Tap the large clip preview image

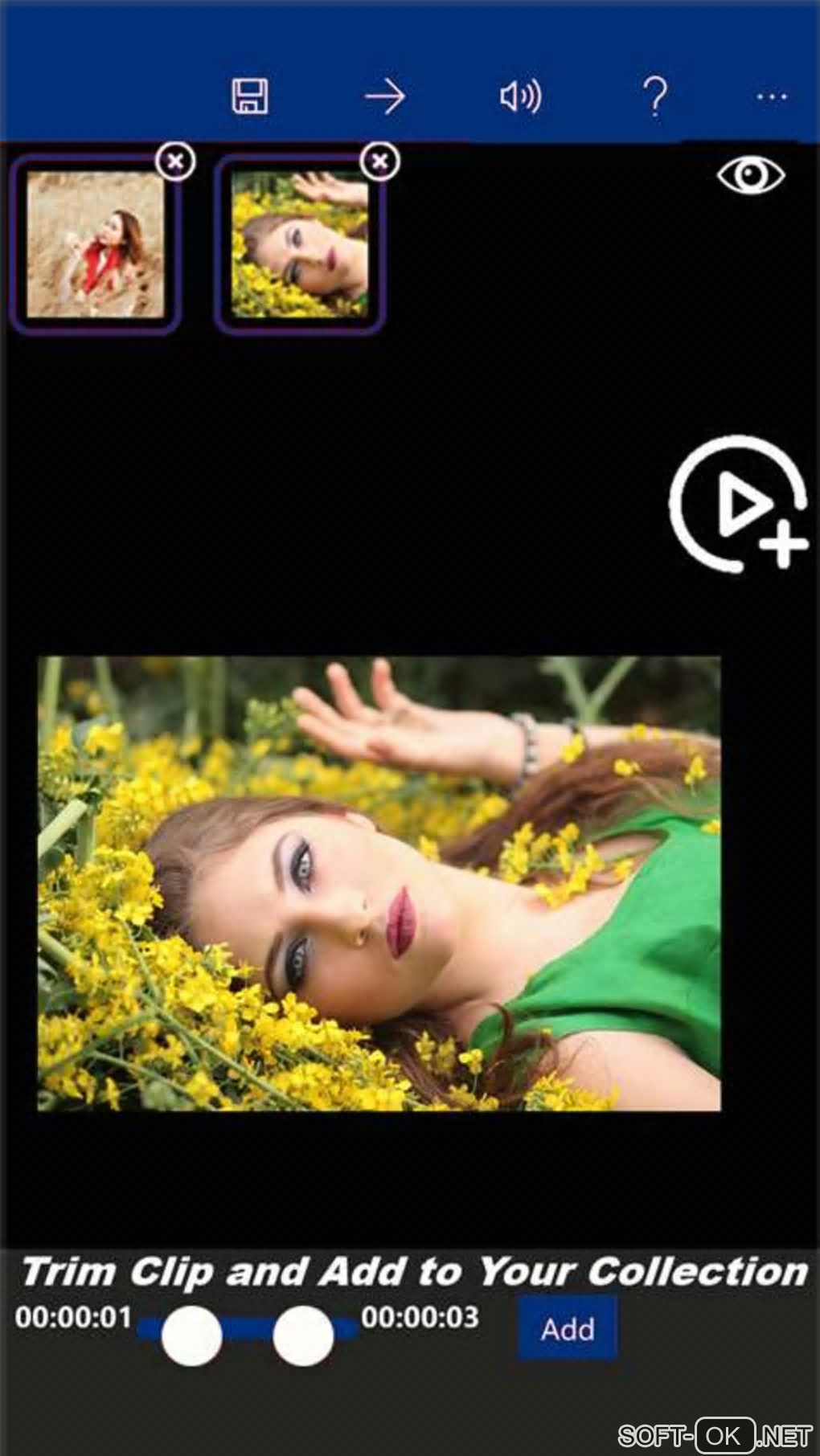(x=379, y=883)
